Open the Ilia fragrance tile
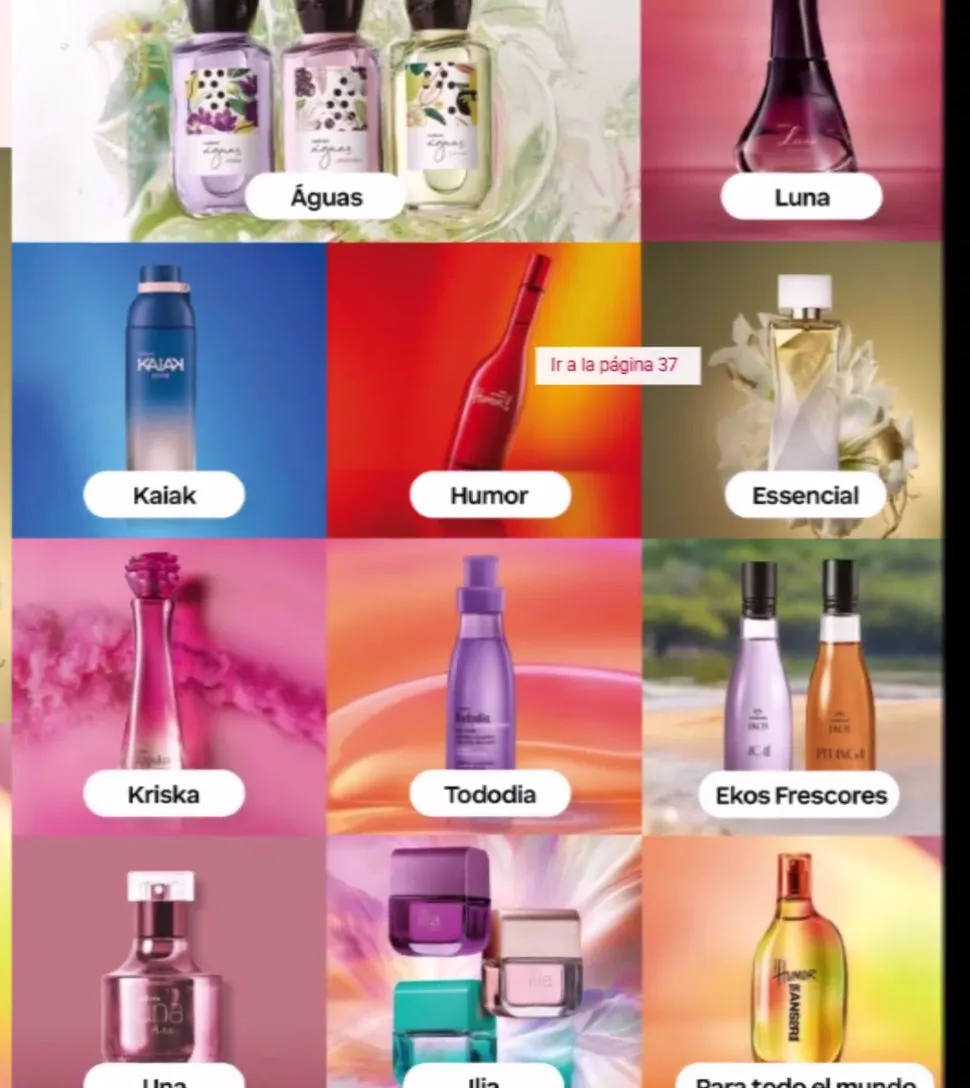Viewport: 970px width, 1088px height. (485, 1078)
